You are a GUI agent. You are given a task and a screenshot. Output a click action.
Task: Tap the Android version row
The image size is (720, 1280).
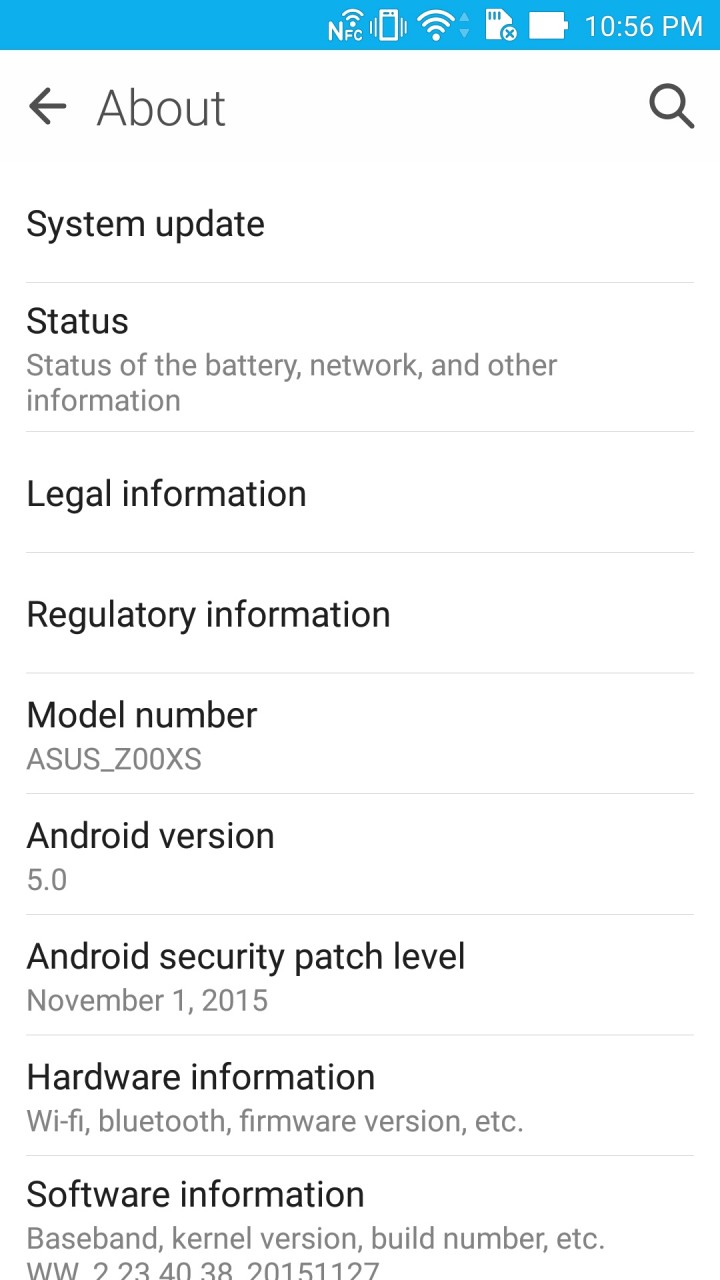tap(360, 855)
